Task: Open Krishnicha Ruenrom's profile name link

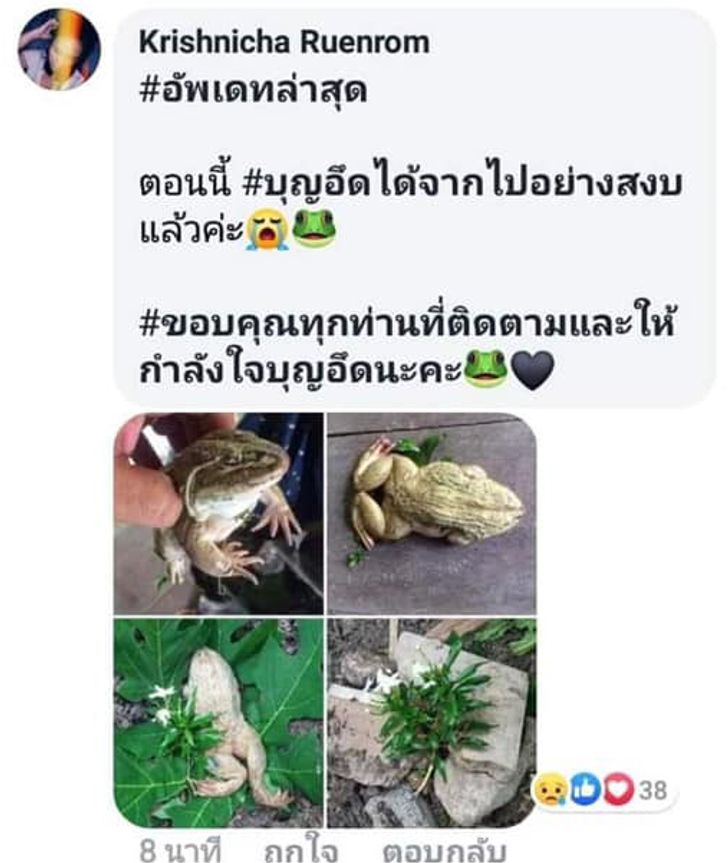Action: (284, 43)
